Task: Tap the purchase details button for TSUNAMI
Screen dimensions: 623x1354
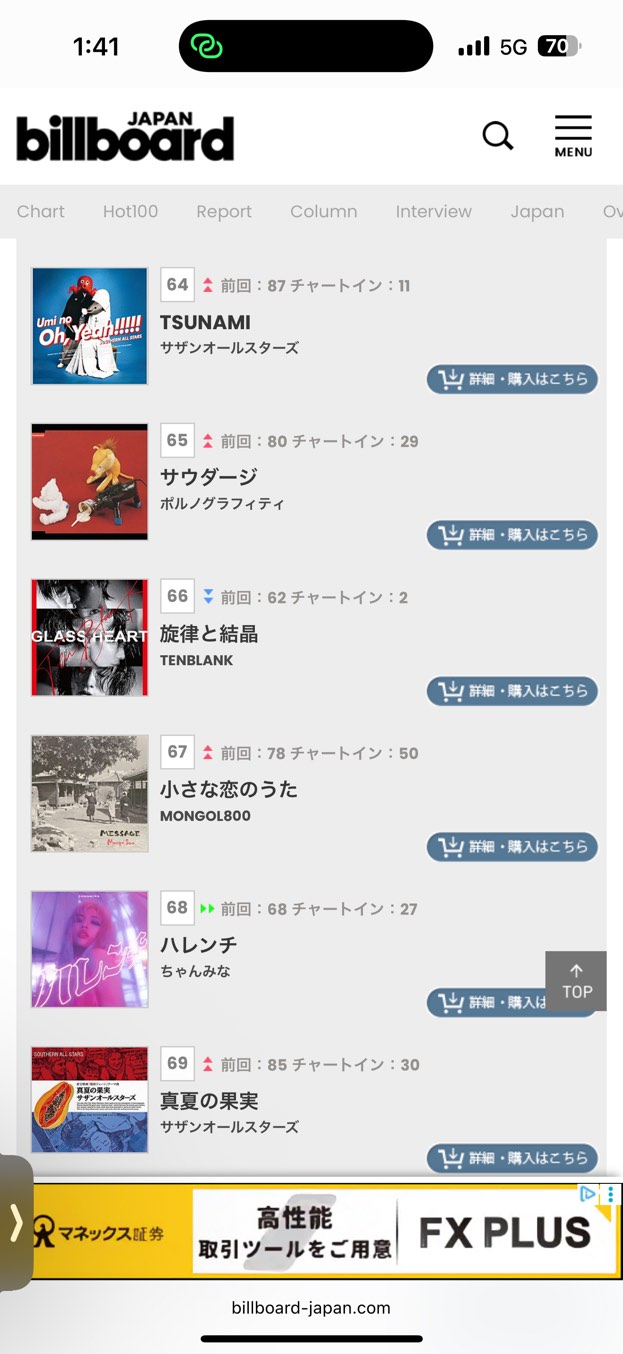Action: (512, 380)
